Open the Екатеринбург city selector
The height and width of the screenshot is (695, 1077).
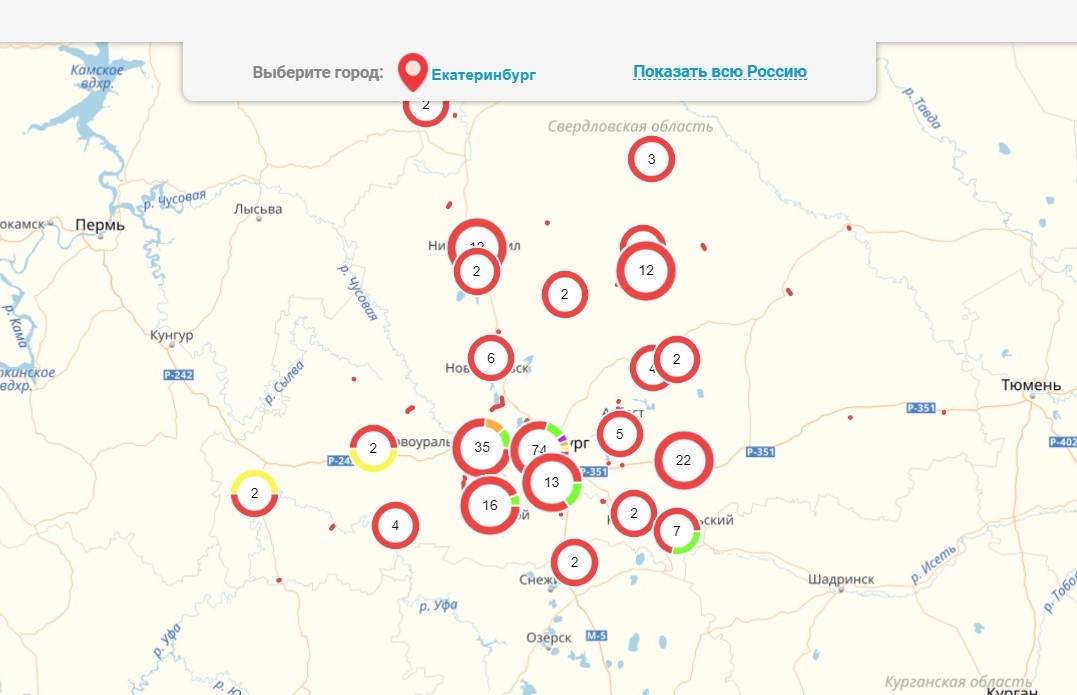tap(483, 74)
